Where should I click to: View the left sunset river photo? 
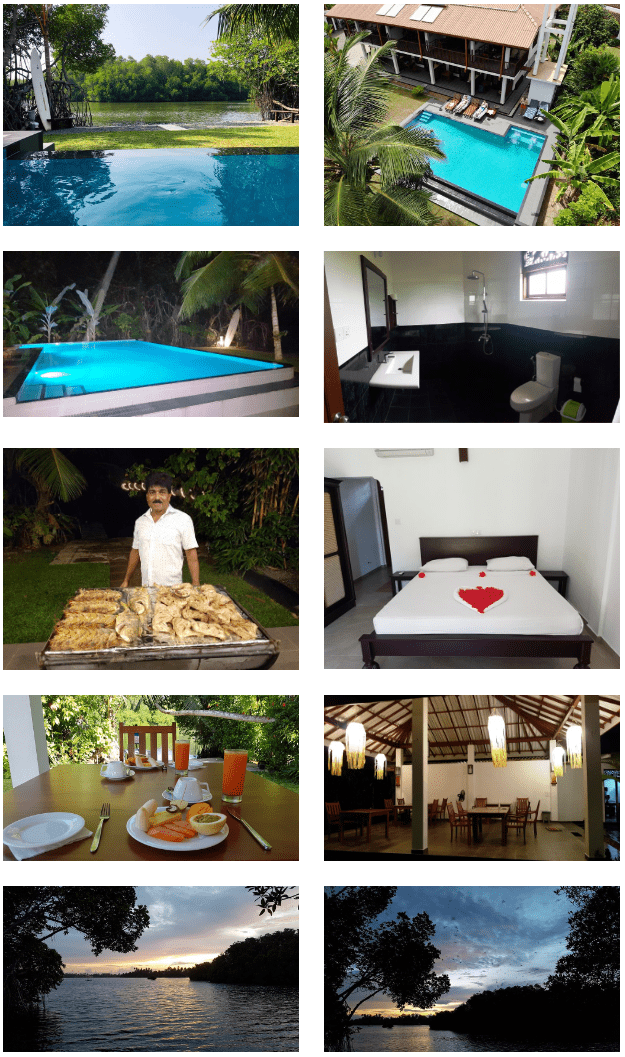point(150,967)
